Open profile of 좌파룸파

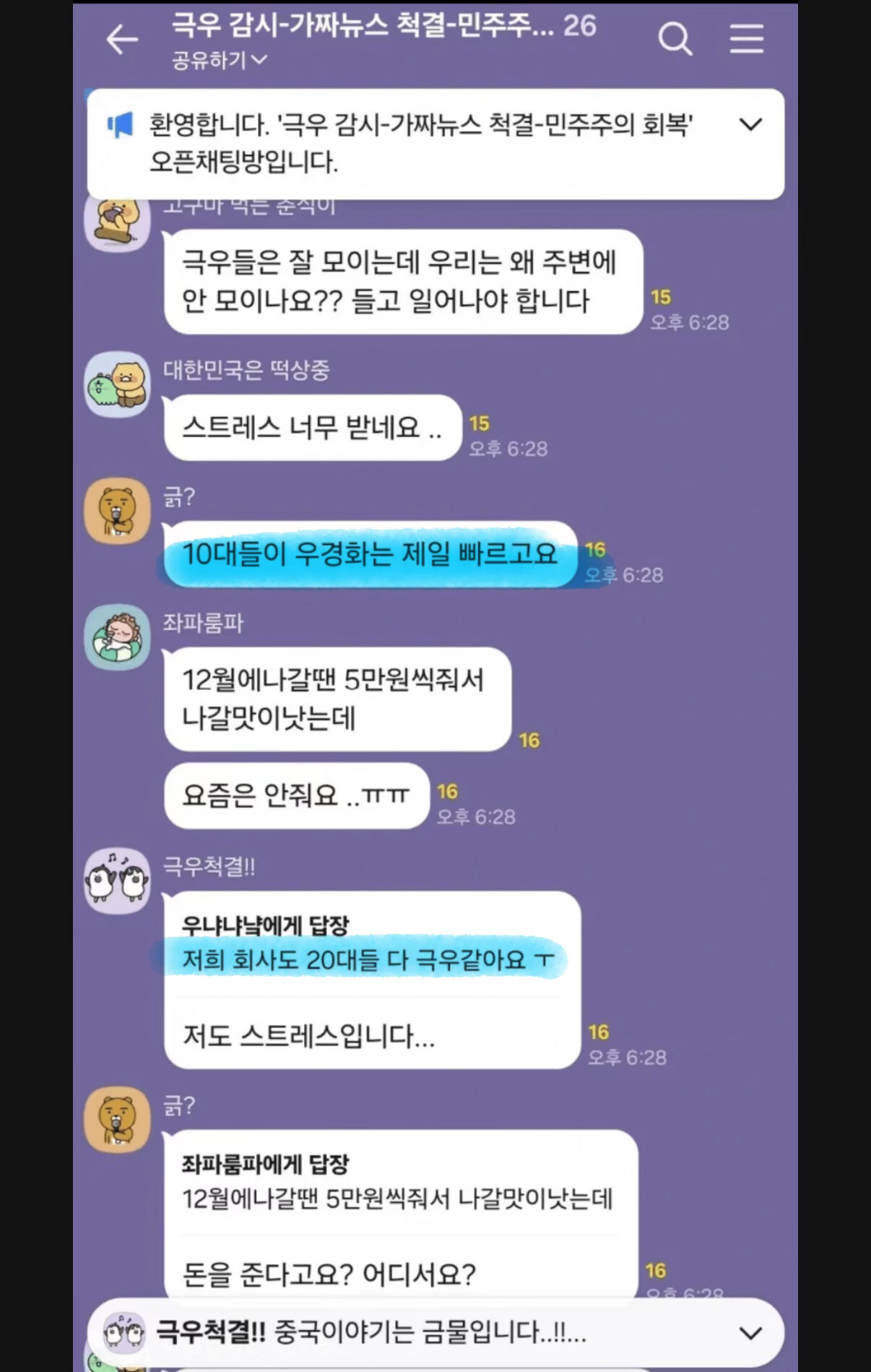point(118,637)
